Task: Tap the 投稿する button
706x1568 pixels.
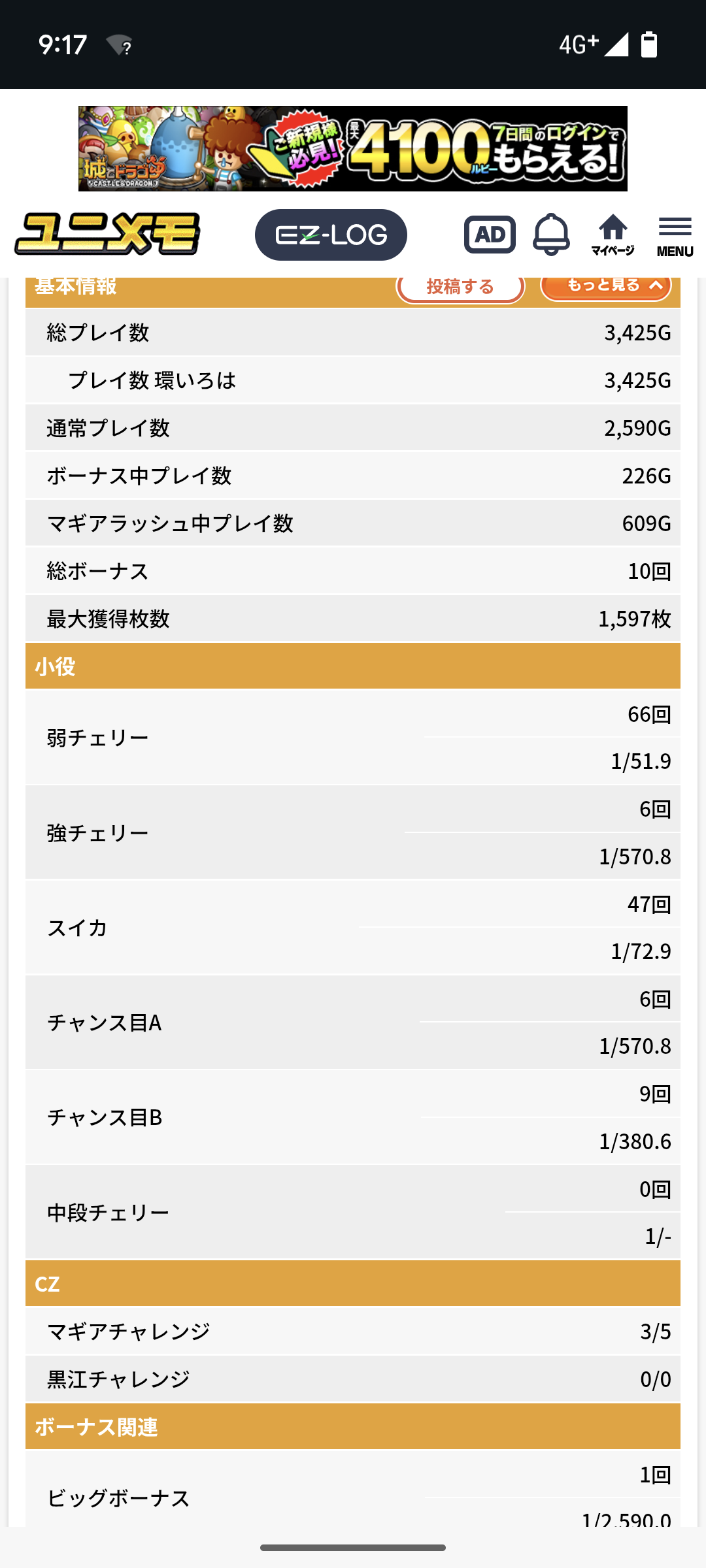Action: 460,287
